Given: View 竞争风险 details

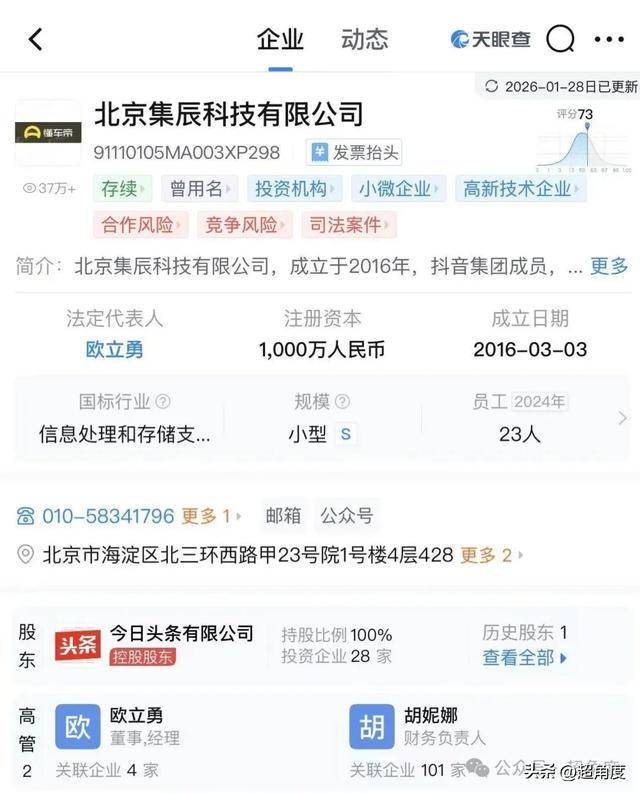Looking at the screenshot, I should [245, 225].
